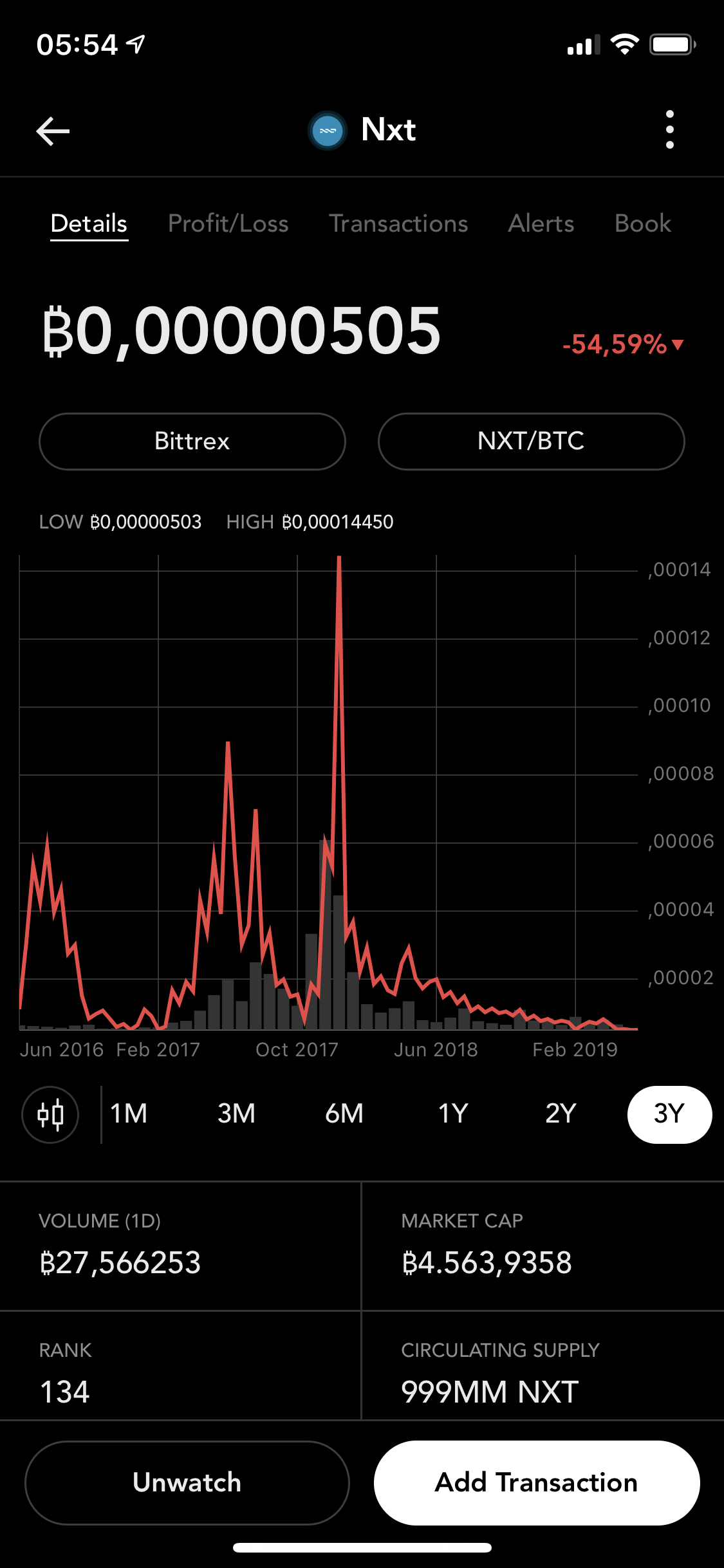Switch to the Book tab
Screen dimensions: 724x1568
[x=642, y=223]
